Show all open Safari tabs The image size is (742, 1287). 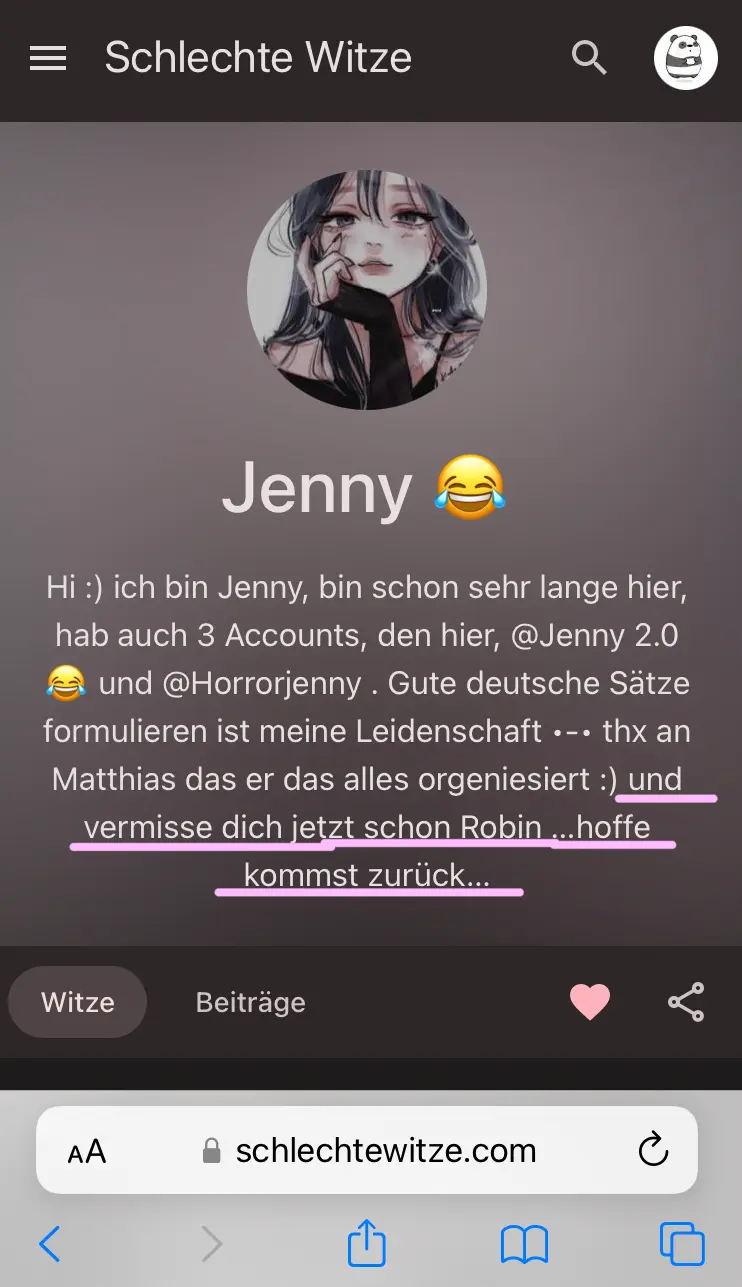click(x=682, y=1244)
